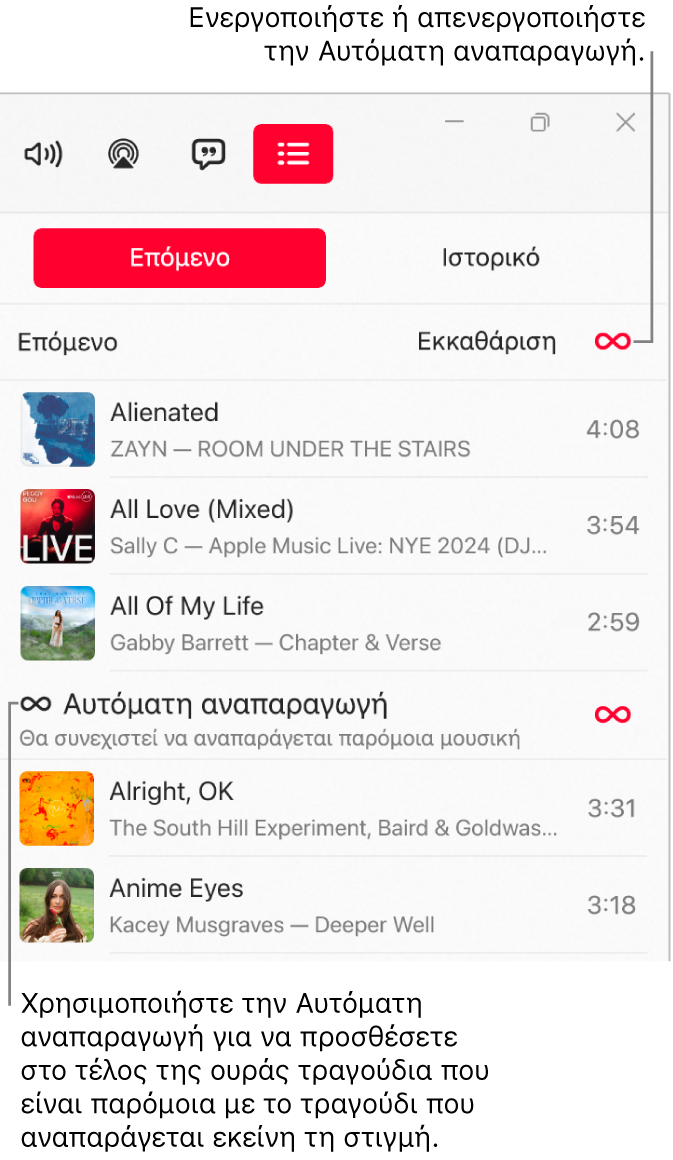The image size is (673, 1160).
Task: Close the window
Action: (625, 122)
